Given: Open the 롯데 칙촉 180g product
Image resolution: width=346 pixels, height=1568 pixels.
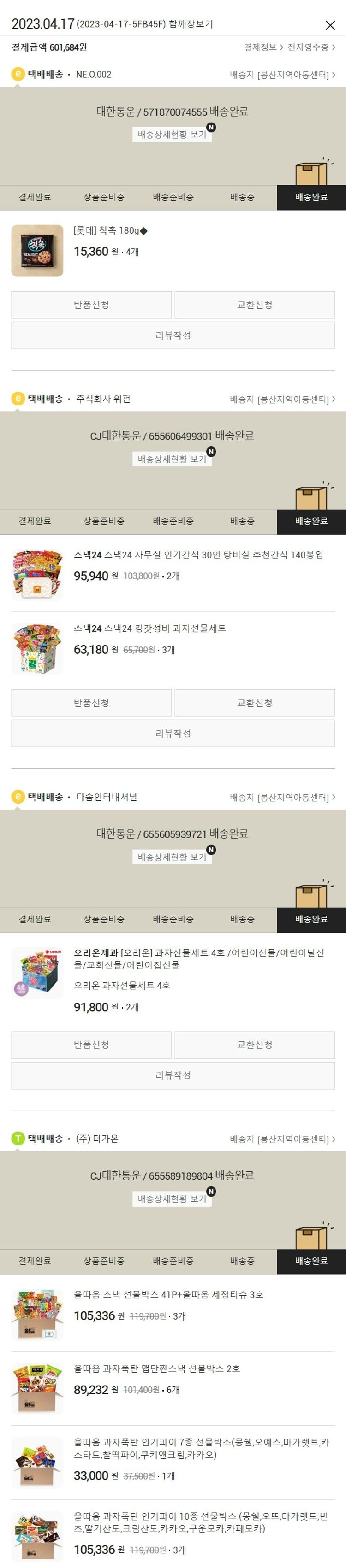Looking at the screenshot, I should [x=110, y=231].
